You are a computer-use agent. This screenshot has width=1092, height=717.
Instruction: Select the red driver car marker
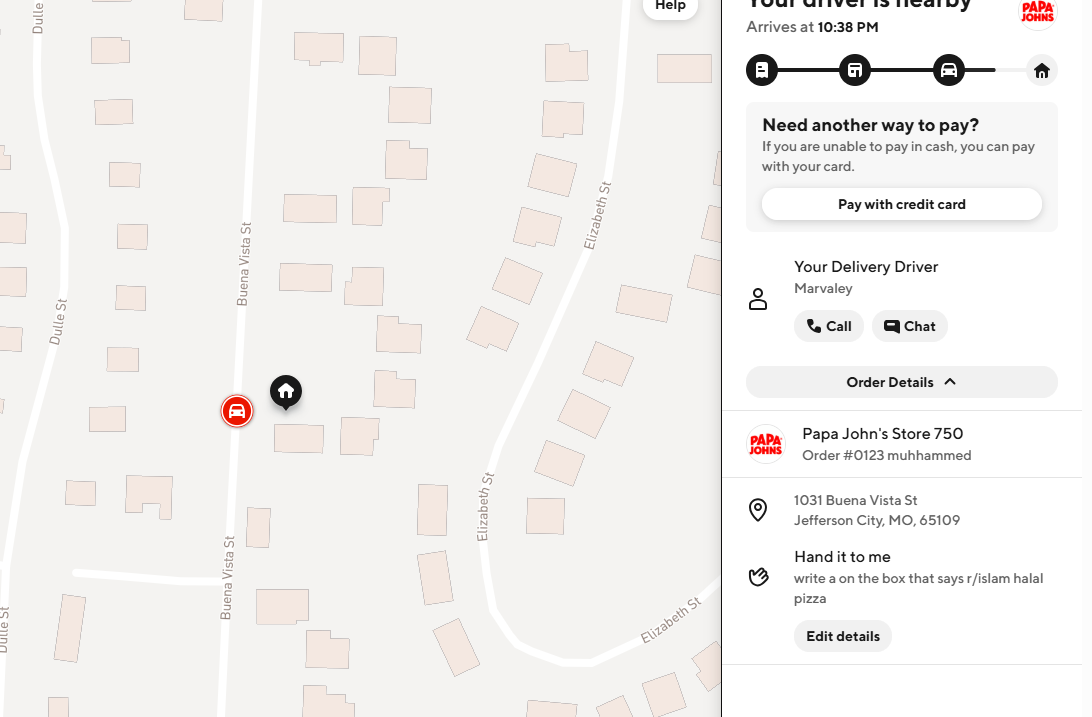(x=237, y=411)
